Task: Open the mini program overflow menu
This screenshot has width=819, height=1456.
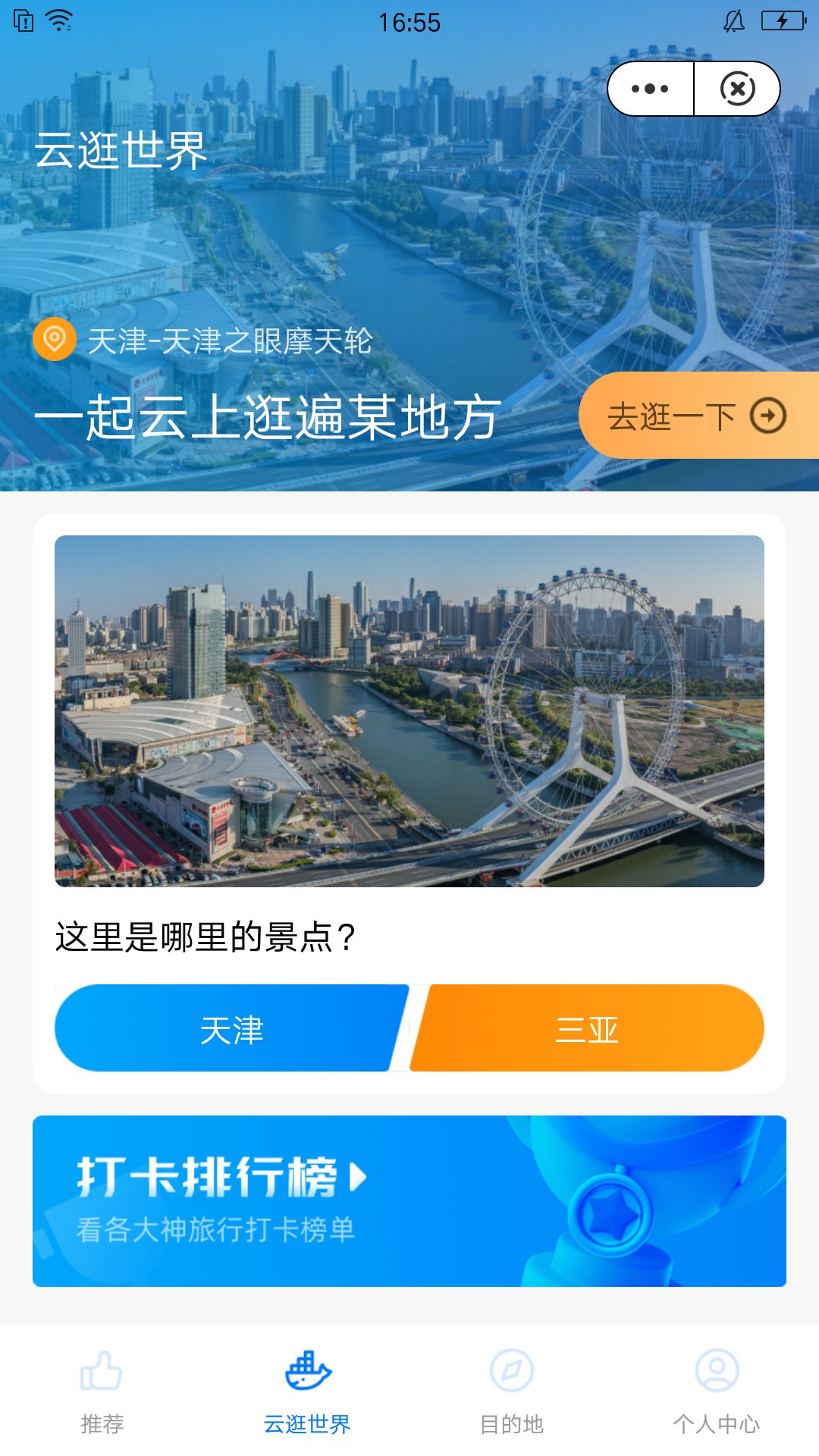Action: pos(650,89)
